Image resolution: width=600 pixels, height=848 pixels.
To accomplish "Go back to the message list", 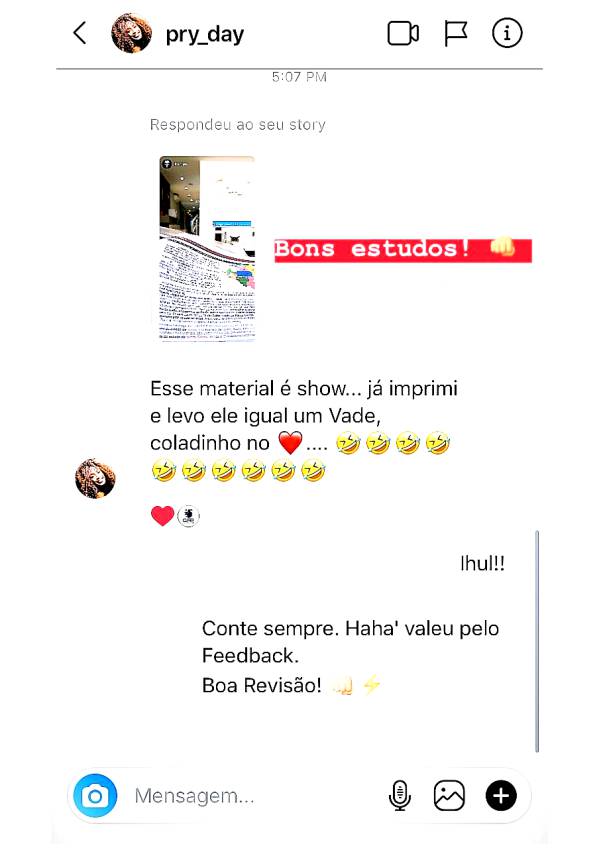I will click(x=80, y=33).
